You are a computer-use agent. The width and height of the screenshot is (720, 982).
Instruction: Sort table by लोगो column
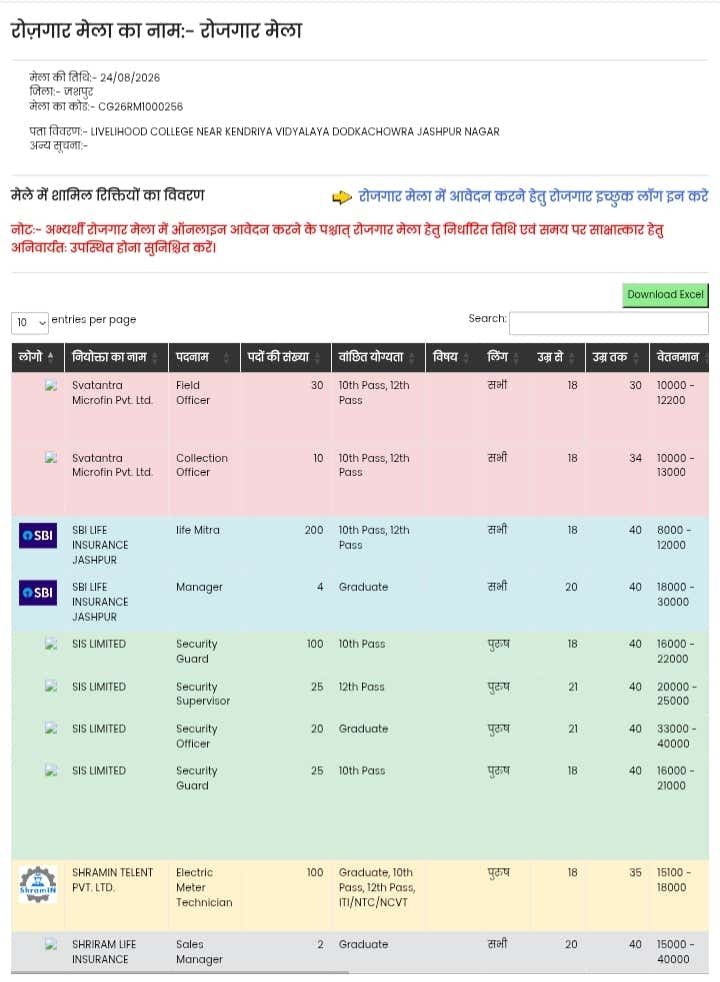(x=38, y=358)
